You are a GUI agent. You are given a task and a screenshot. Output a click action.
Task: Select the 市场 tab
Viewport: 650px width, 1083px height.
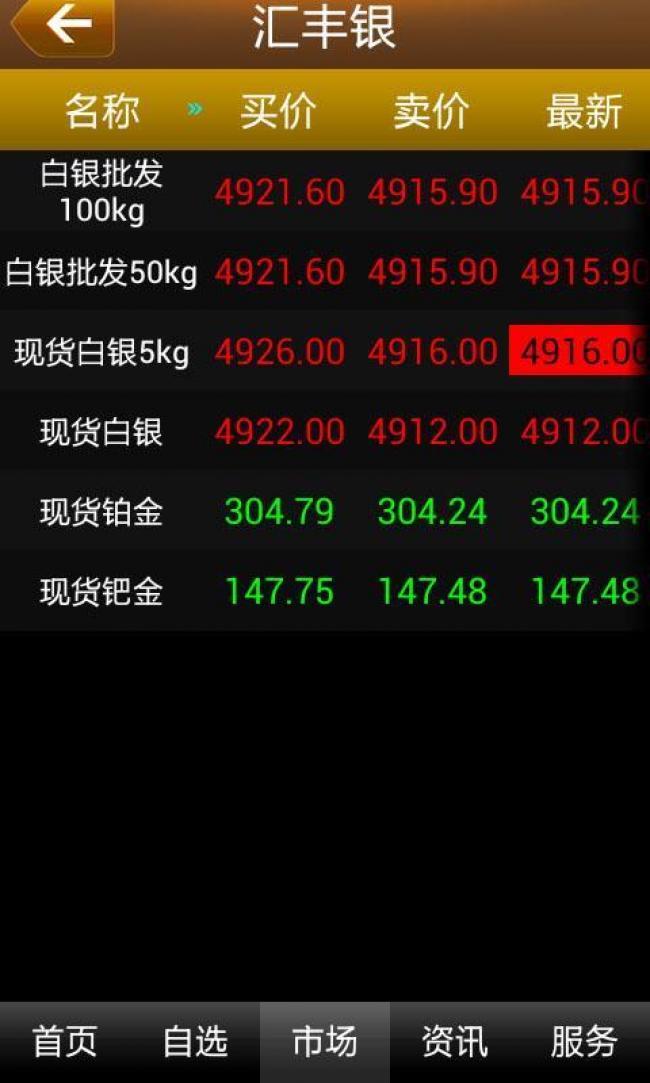coord(325,1042)
